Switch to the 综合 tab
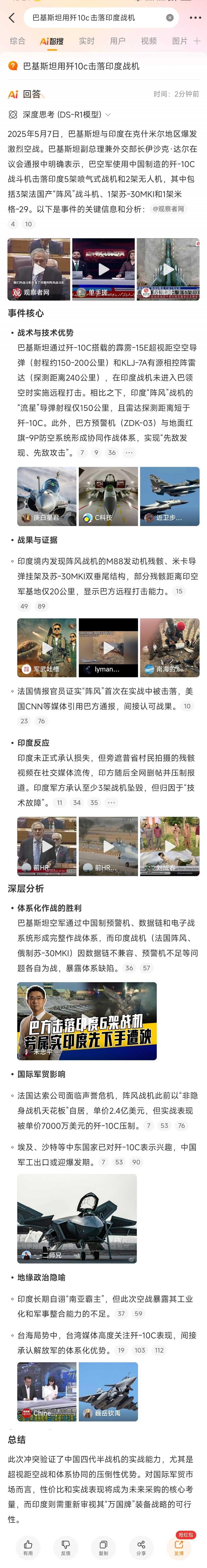Viewport: 207px width, 1568px height. coord(18,41)
